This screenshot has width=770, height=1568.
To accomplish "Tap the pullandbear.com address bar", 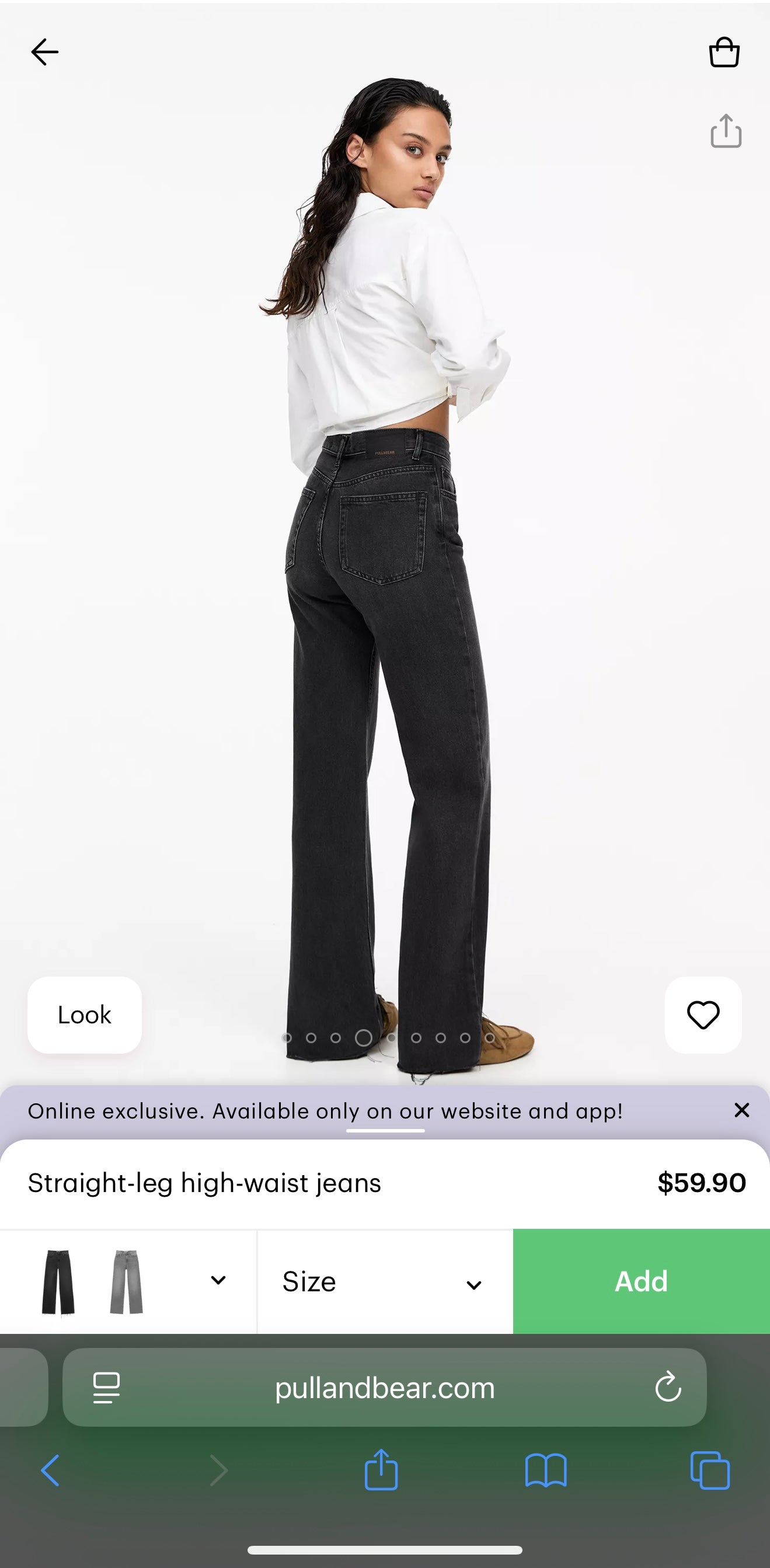I will (385, 1388).
